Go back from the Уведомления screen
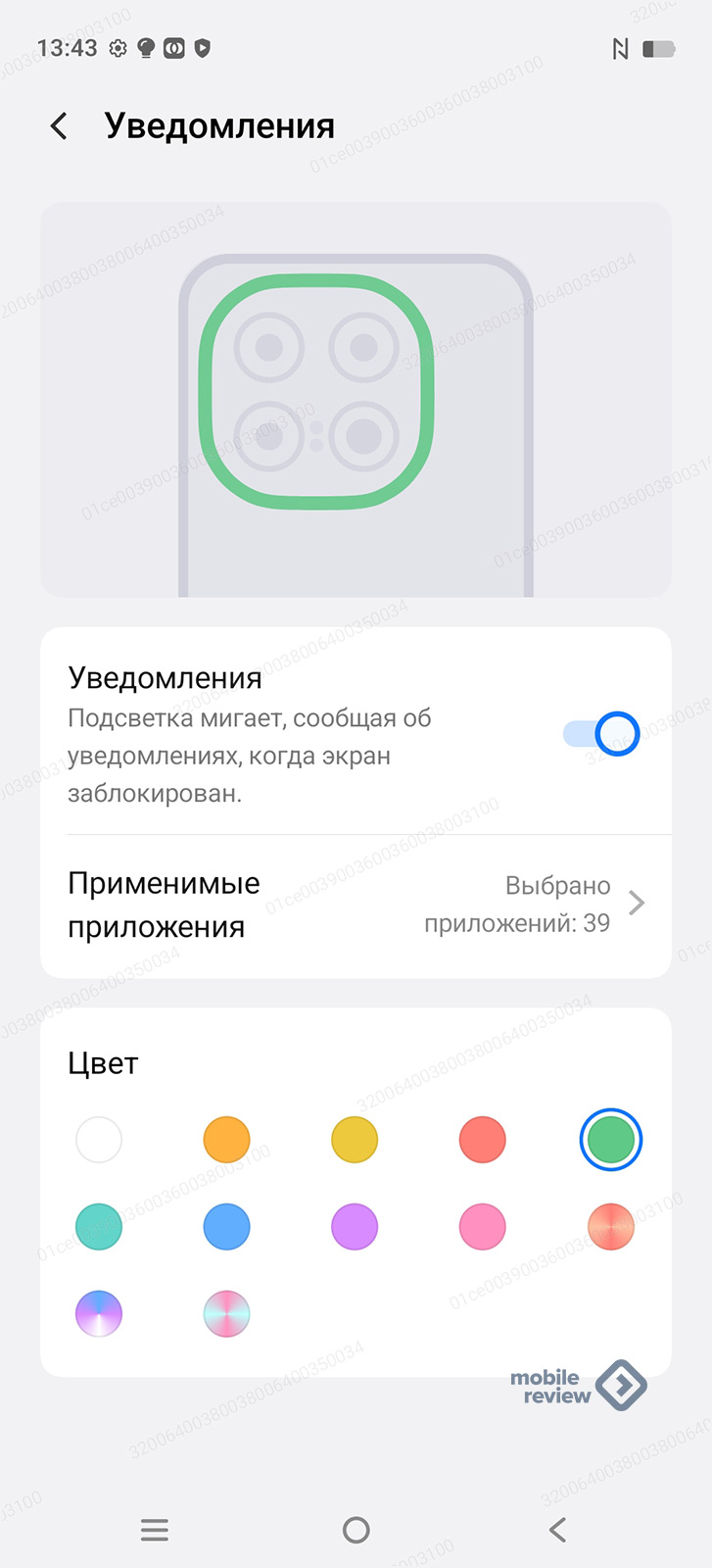This screenshot has height=1568, width=712. [x=59, y=126]
